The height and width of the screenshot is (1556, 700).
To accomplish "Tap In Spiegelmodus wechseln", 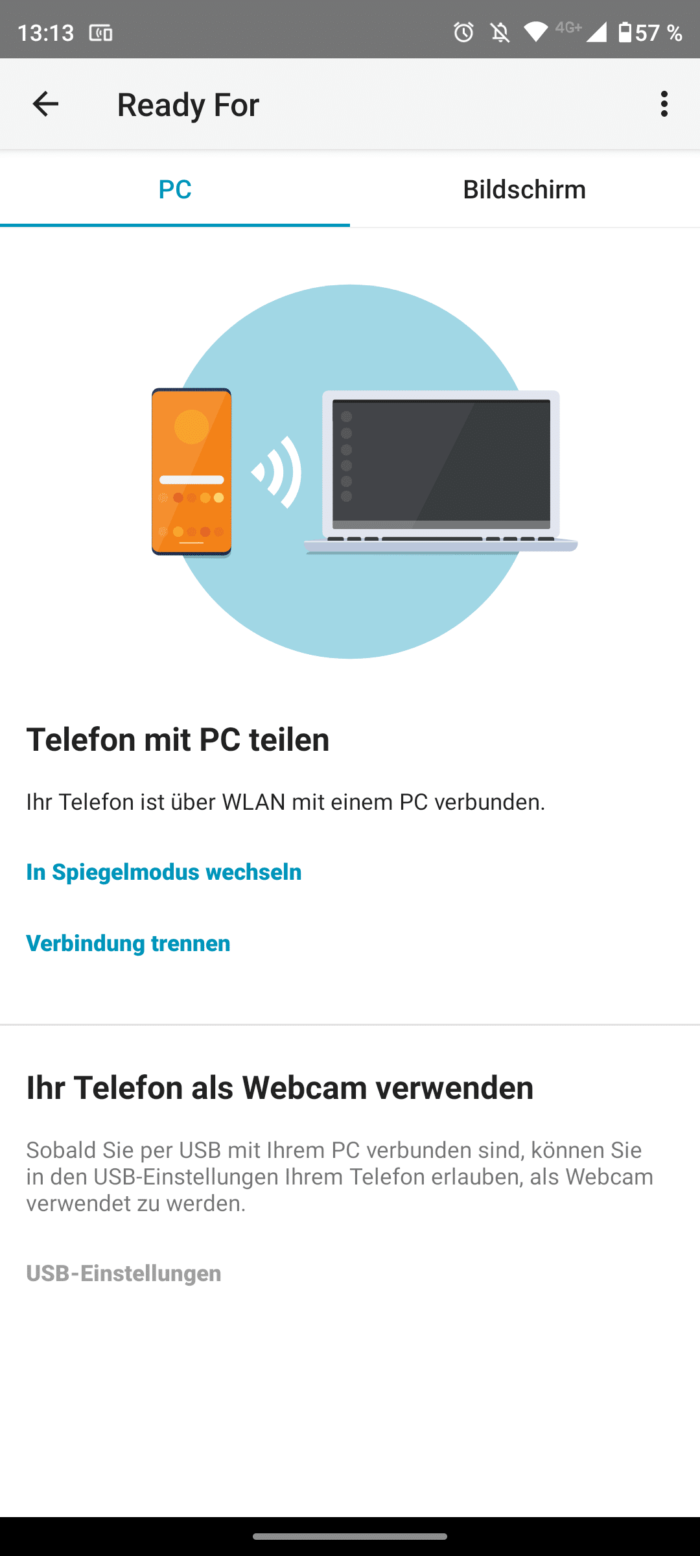I will 164,872.
